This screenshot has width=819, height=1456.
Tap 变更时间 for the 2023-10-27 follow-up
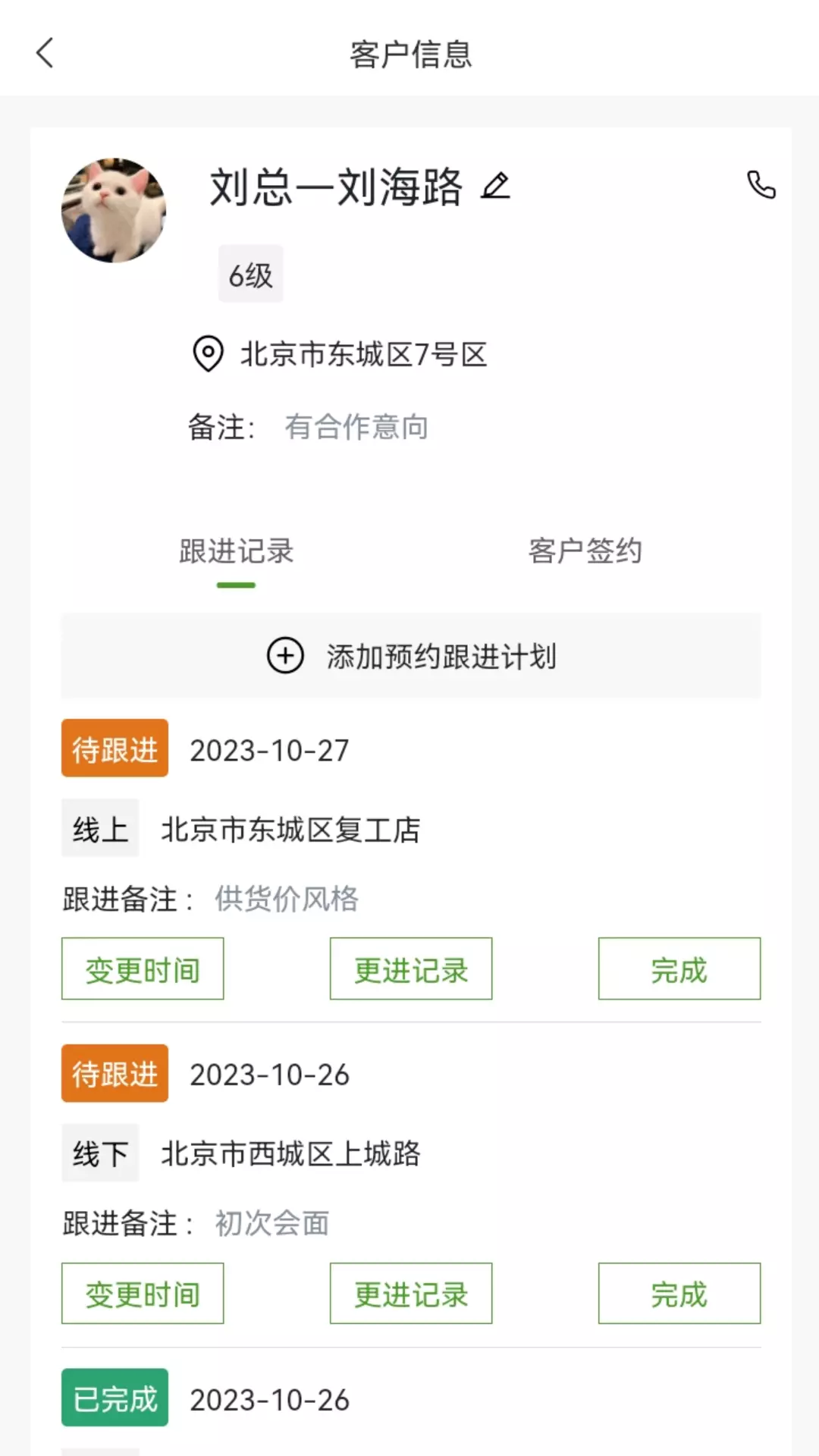click(x=143, y=969)
